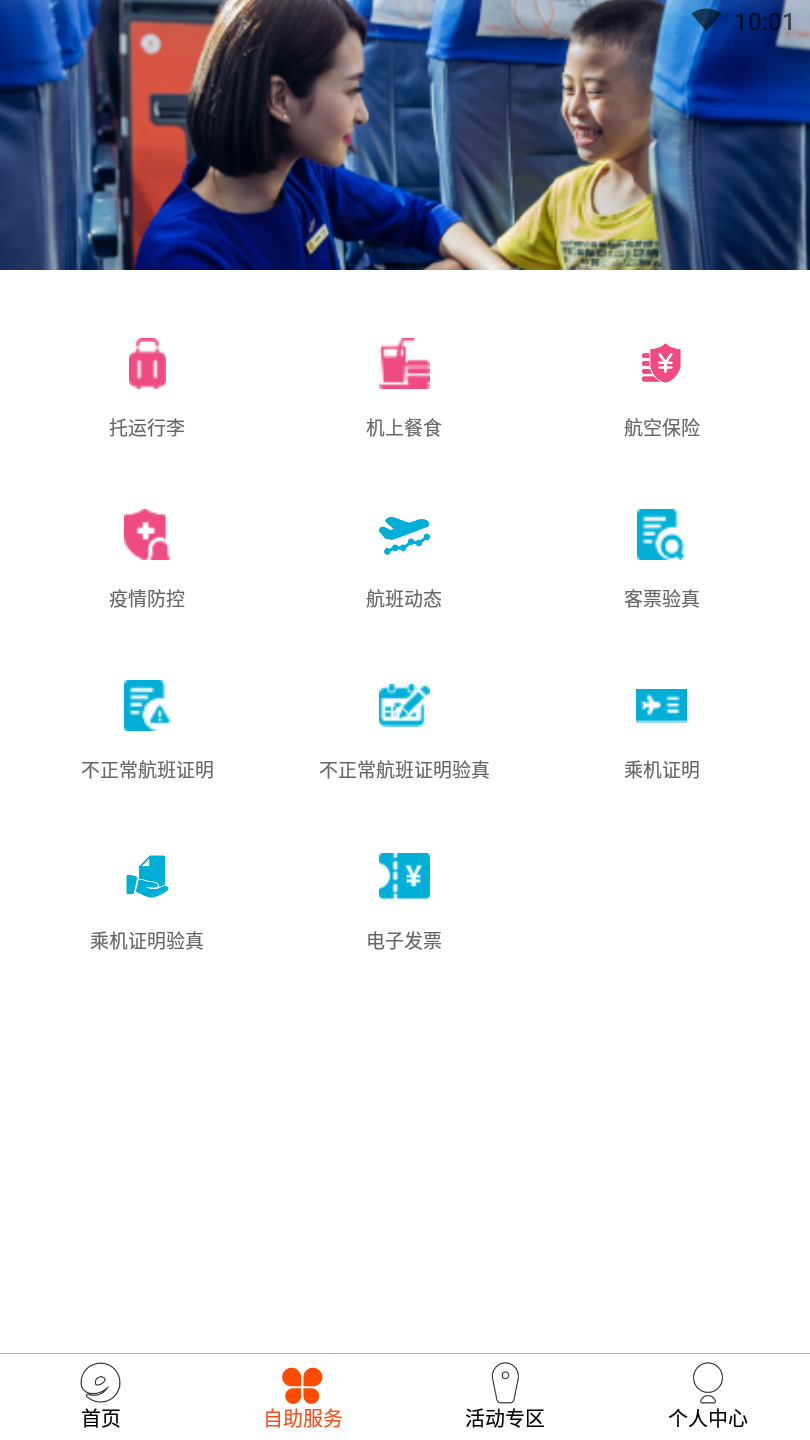Select 机上餐食 in-flight meals
The image size is (810, 1440).
[404, 385]
